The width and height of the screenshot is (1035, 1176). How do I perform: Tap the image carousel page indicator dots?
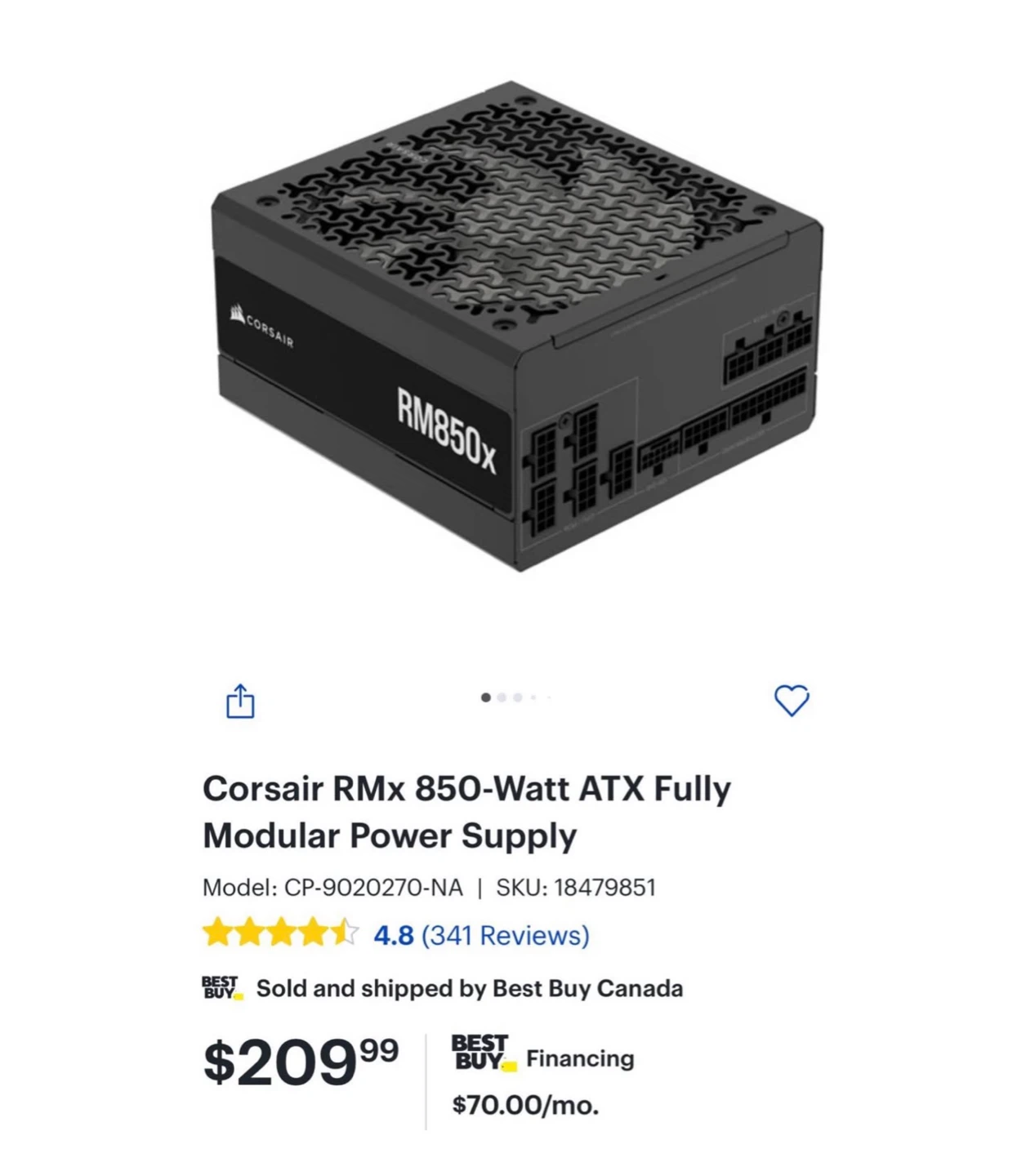point(516,697)
